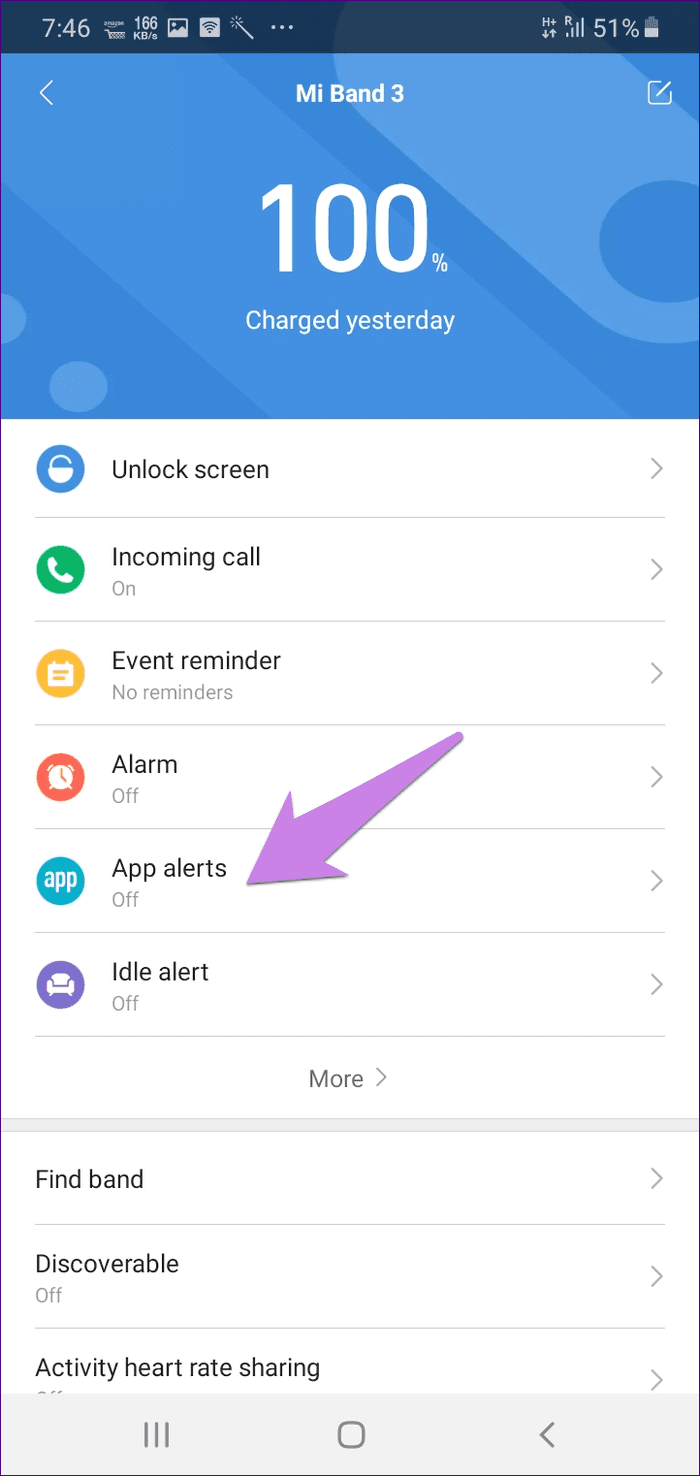Open Incoming call settings
The width and height of the screenshot is (700, 1476).
(350, 570)
